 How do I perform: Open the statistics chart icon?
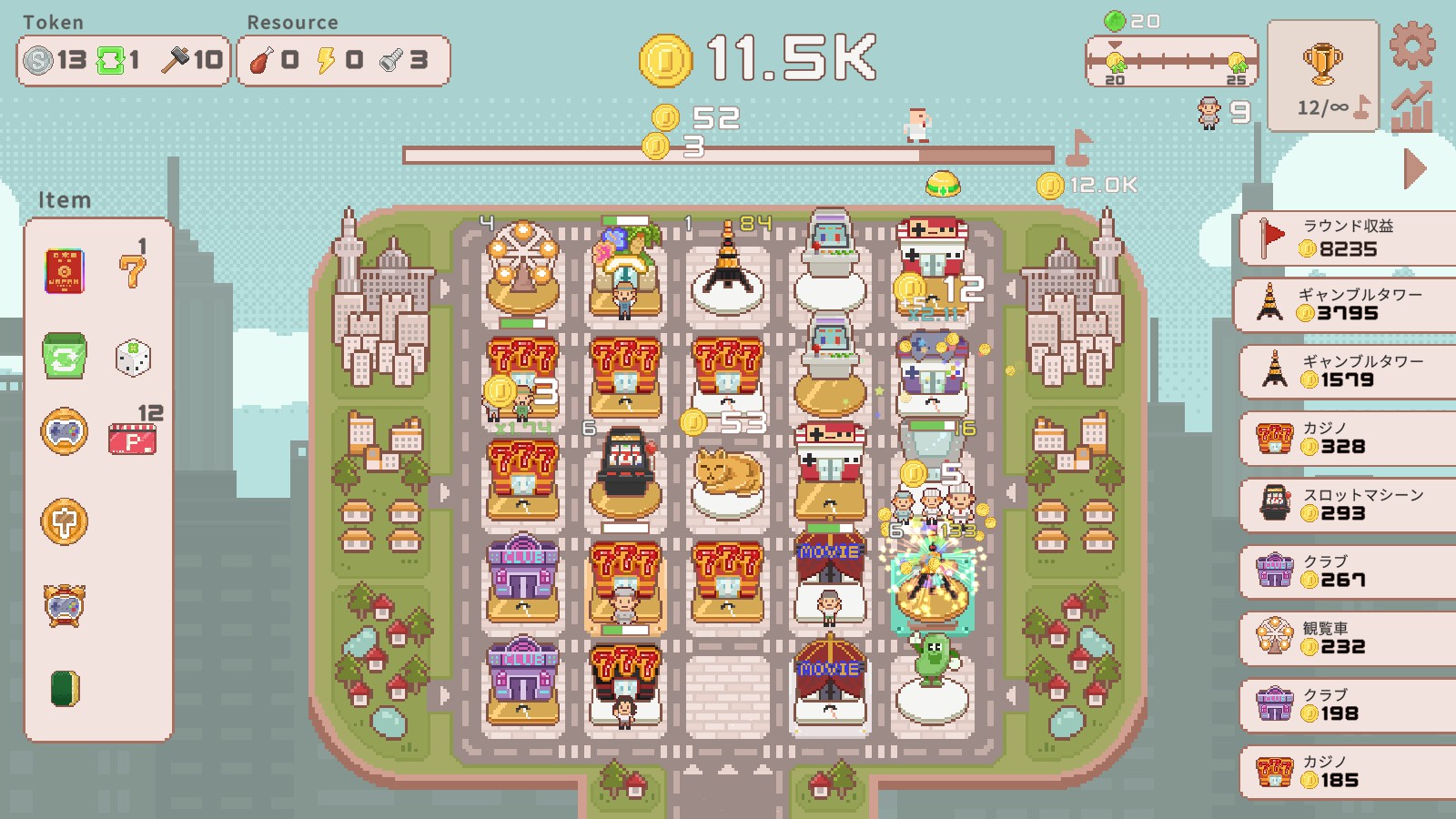[x=1412, y=107]
